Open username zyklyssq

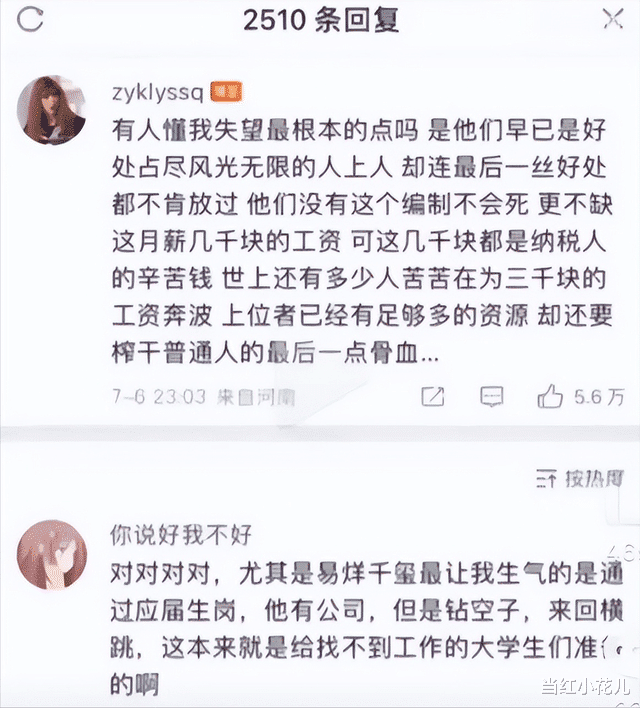click(159, 93)
